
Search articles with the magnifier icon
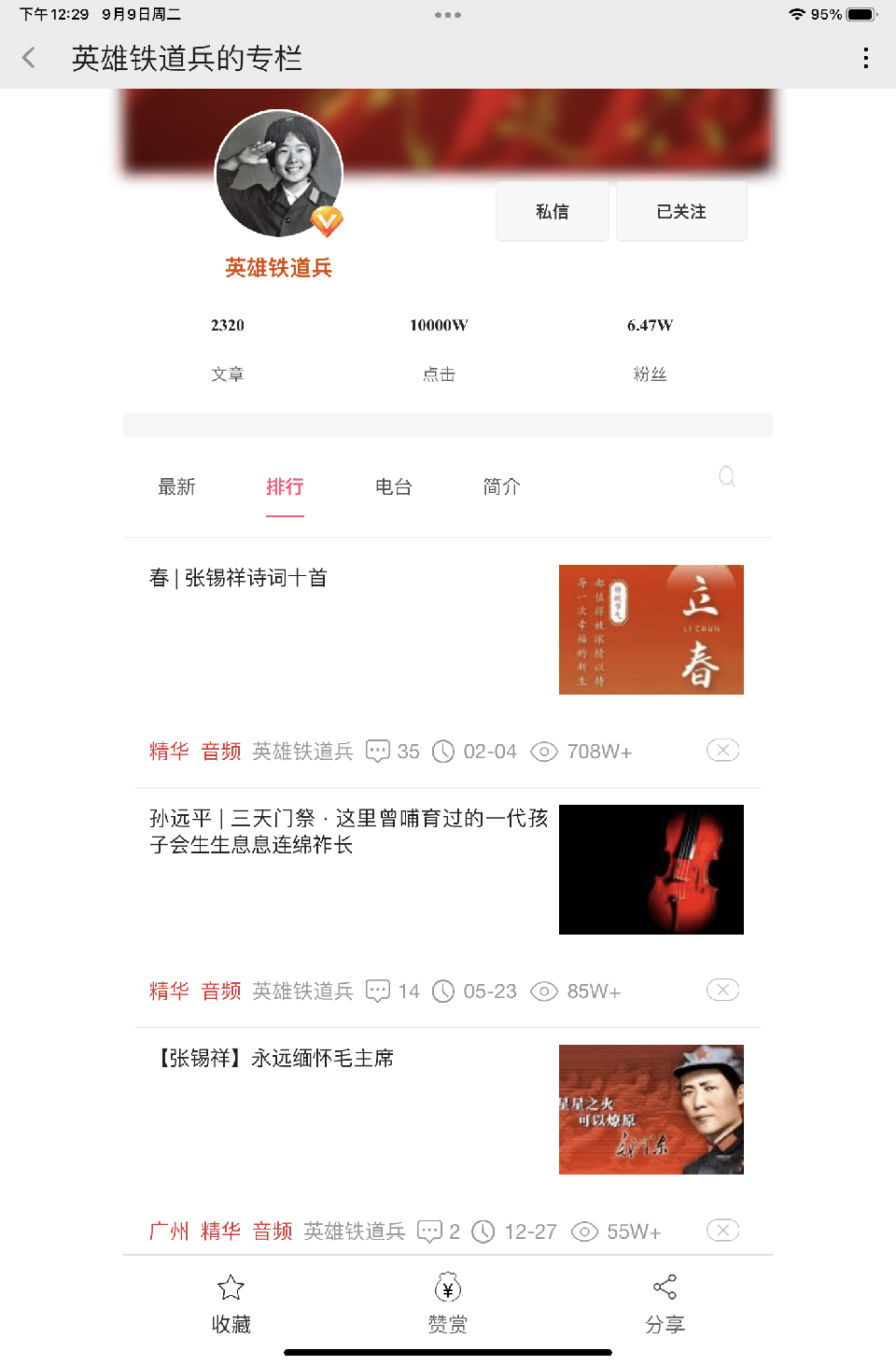click(x=727, y=477)
